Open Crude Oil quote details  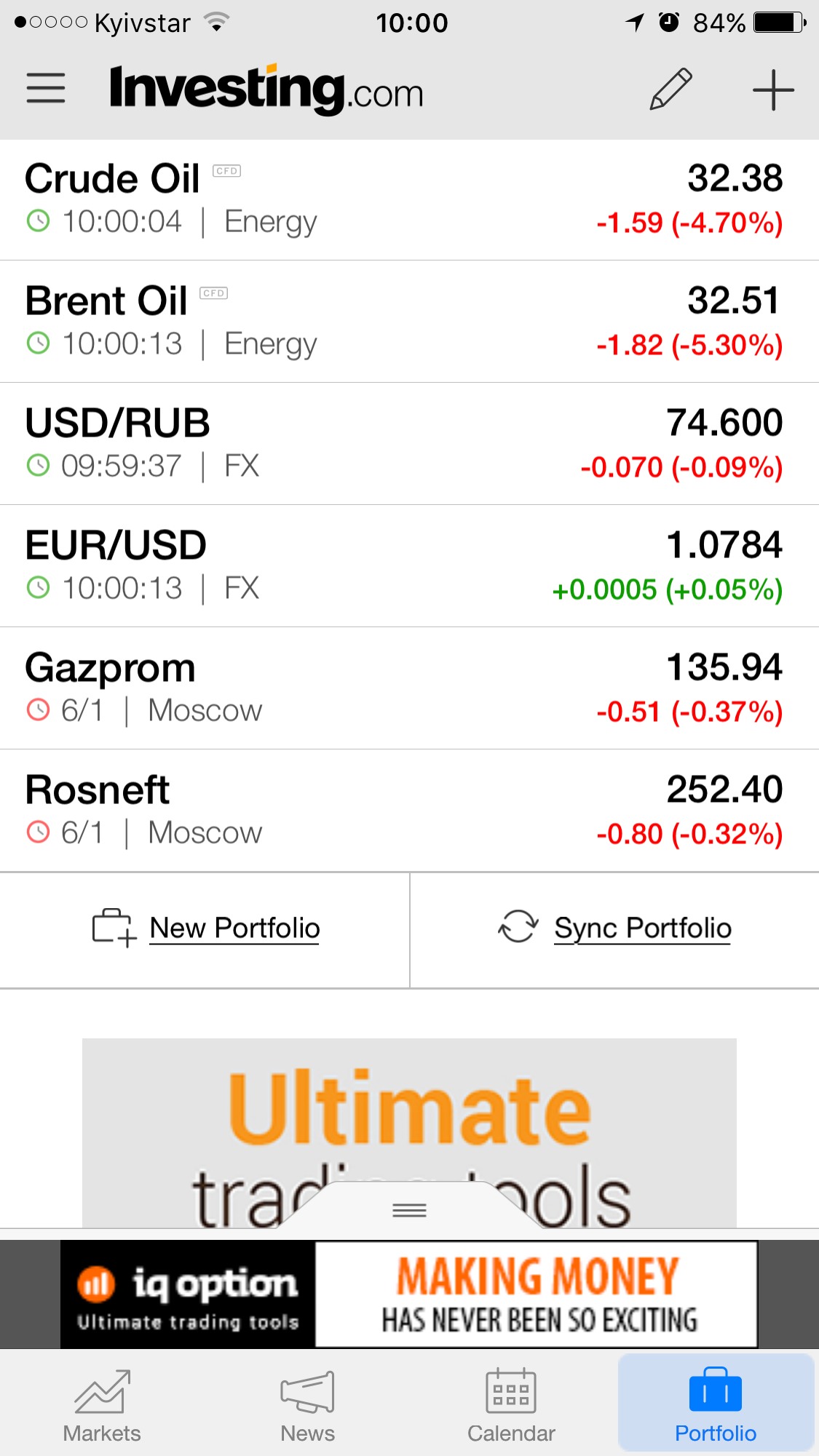[x=408, y=199]
